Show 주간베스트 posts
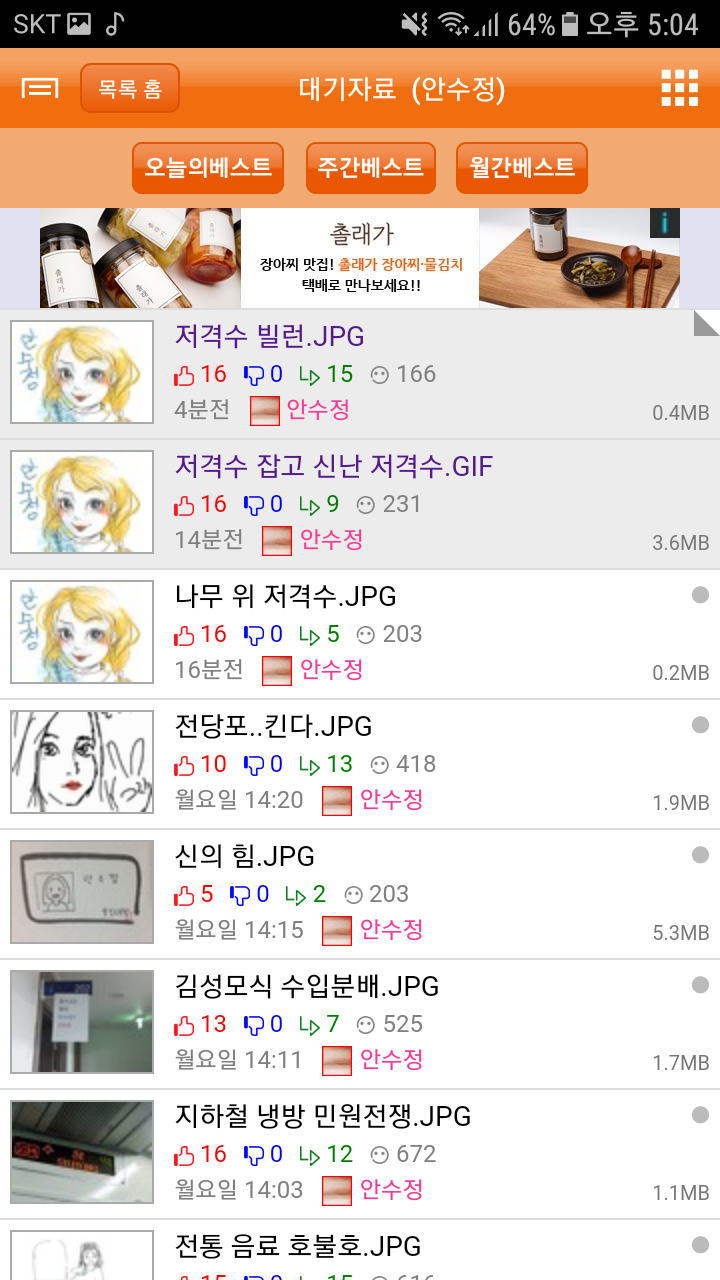The height and width of the screenshot is (1280, 720). pos(371,167)
